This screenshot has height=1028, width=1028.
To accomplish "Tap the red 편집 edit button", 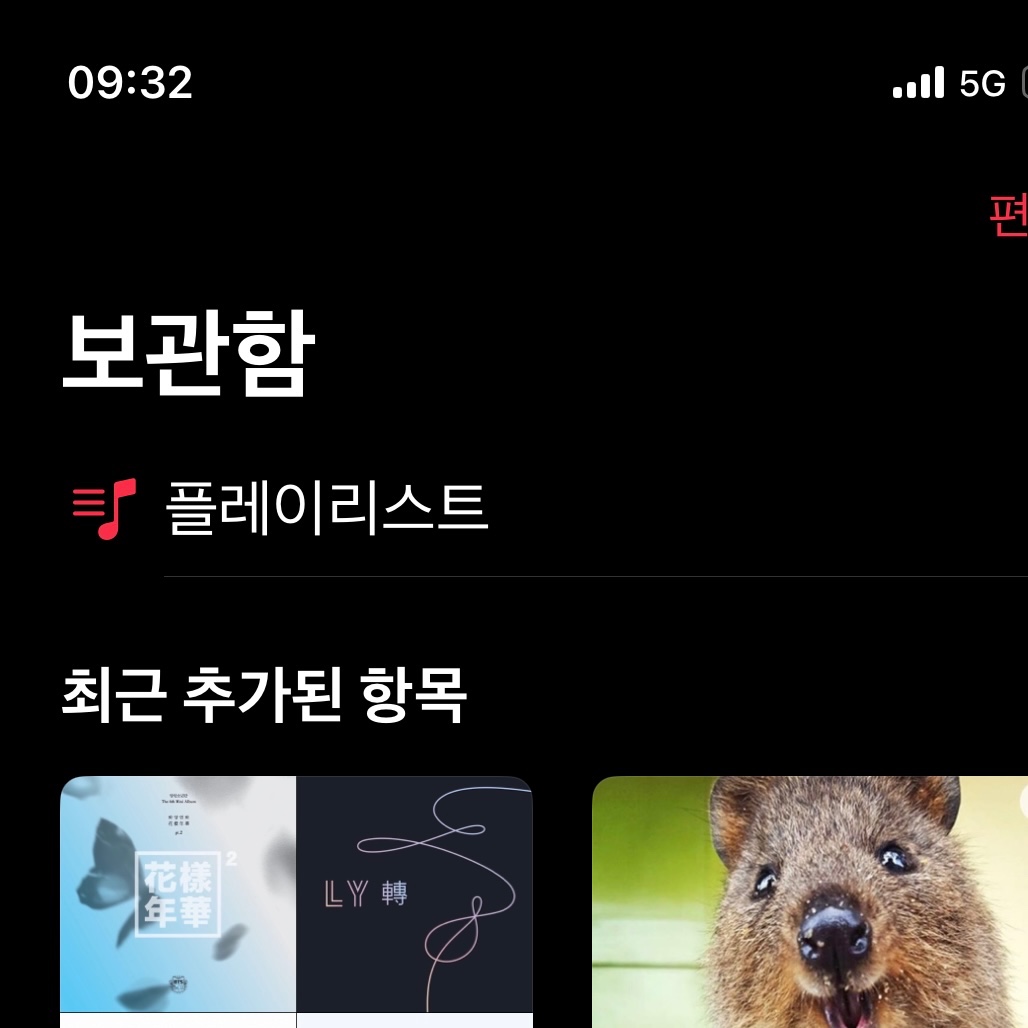I will (x=1008, y=215).
